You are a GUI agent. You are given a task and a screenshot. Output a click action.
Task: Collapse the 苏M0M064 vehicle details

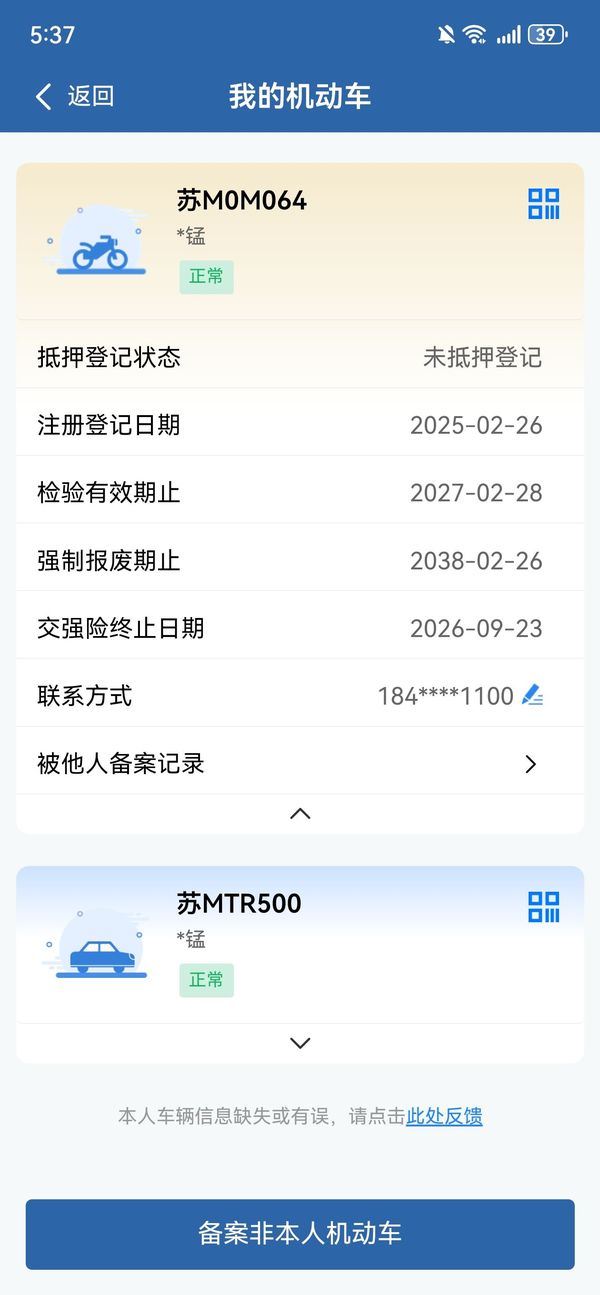click(x=300, y=814)
